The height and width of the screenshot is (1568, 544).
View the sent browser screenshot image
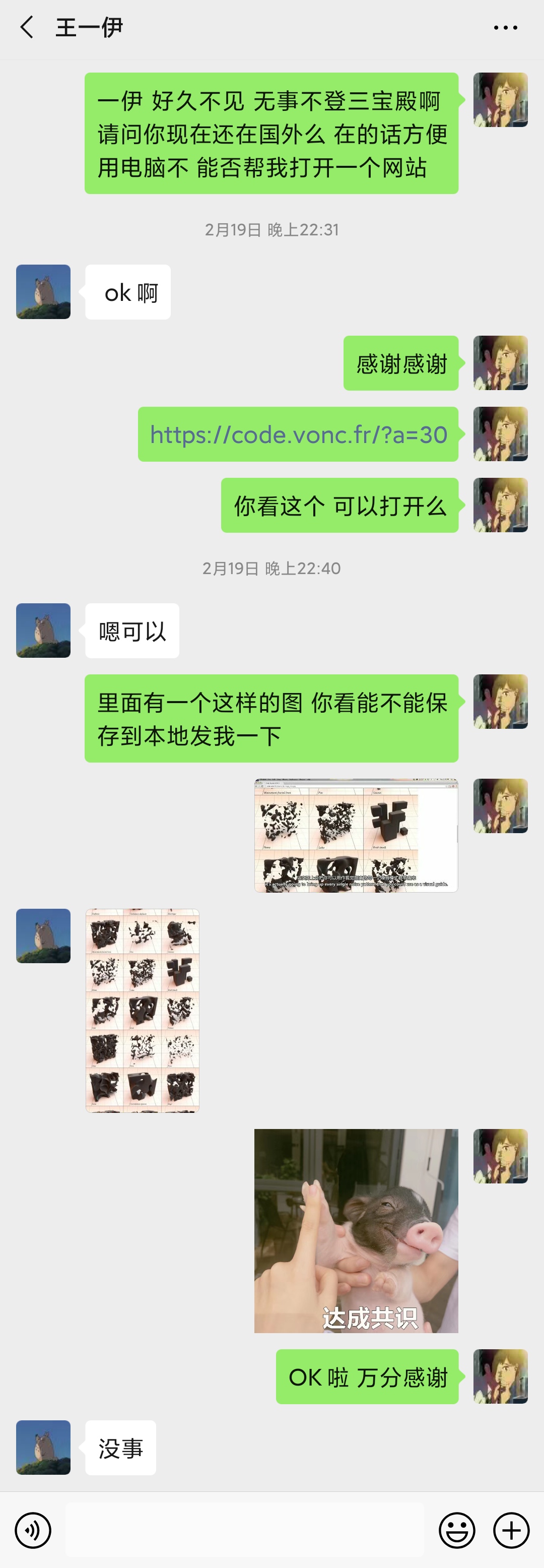pyautogui.click(x=356, y=835)
